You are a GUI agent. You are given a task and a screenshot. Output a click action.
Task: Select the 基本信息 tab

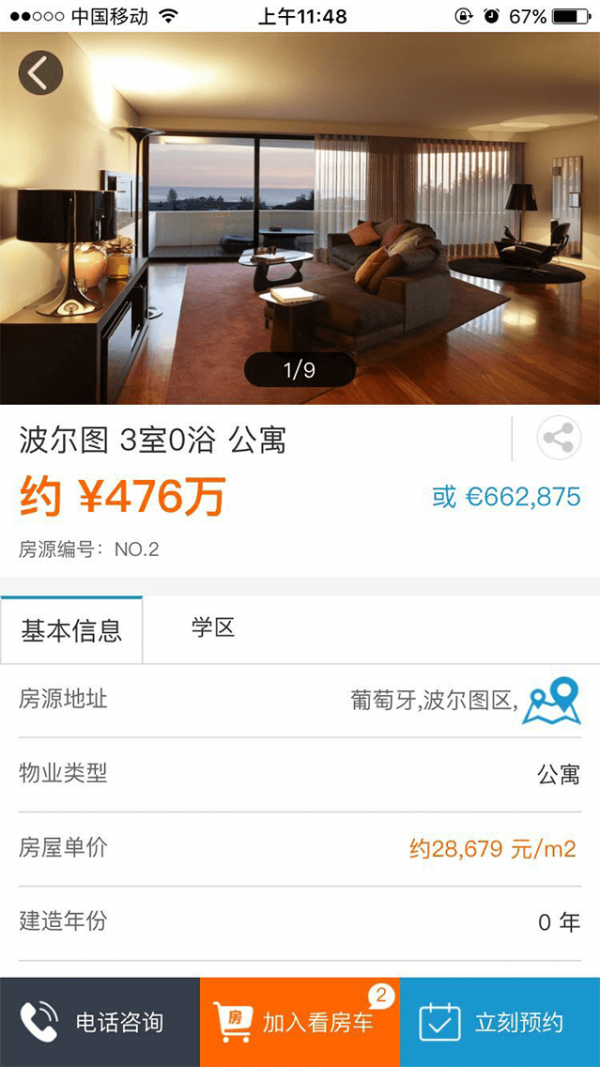pos(72,631)
